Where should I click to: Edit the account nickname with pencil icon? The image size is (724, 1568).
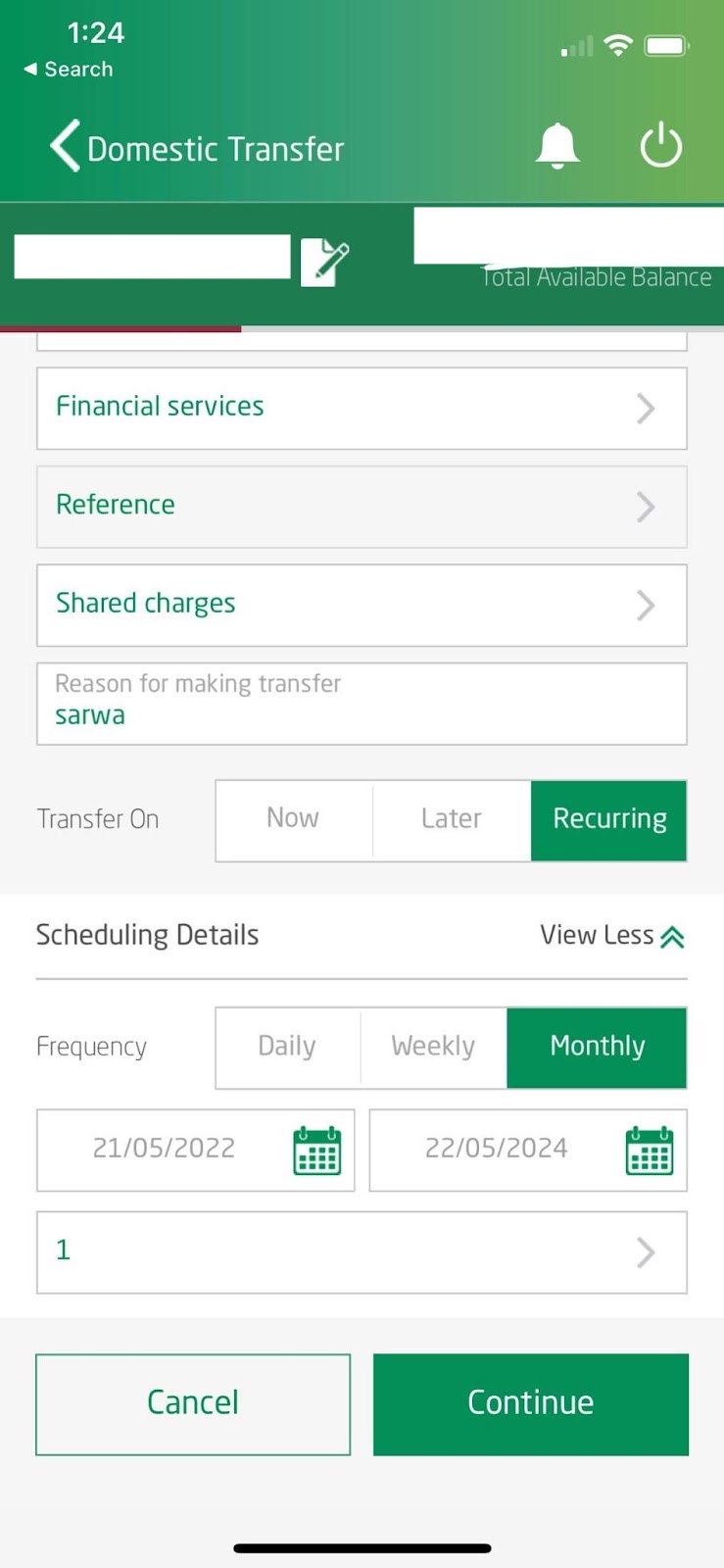coord(324,262)
